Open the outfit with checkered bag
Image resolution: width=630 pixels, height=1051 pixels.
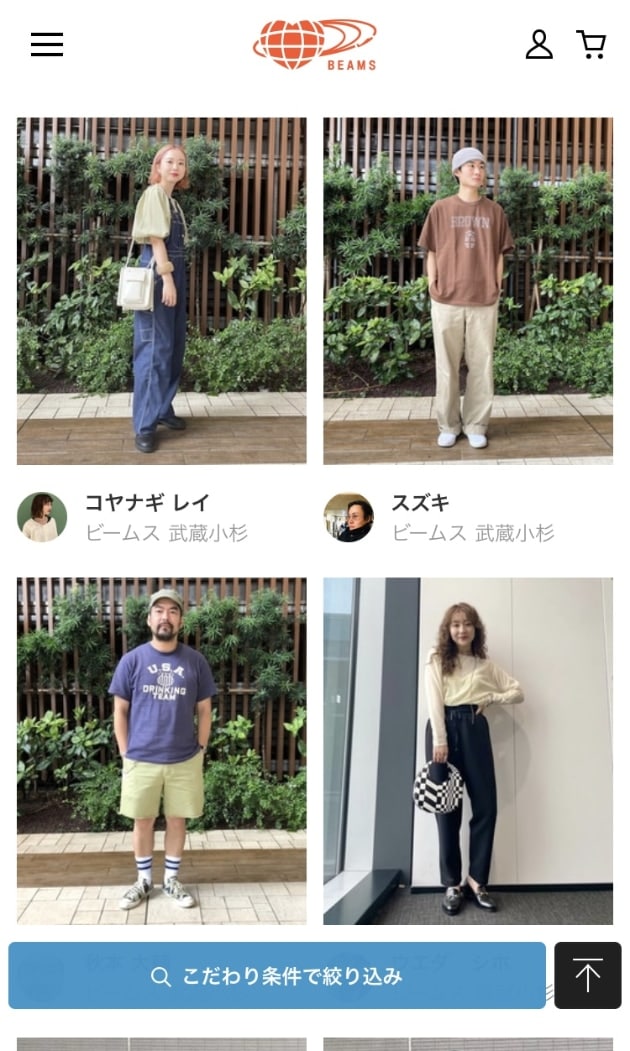pos(468,750)
